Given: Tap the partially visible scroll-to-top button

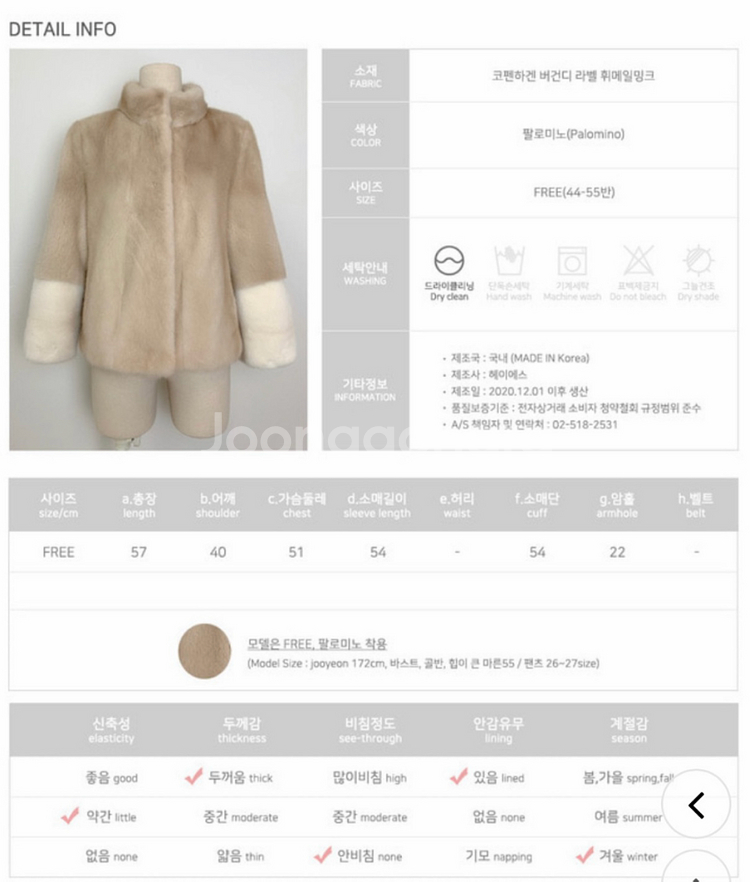Looking at the screenshot, I should pyautogui.click(x=698, y=869).
